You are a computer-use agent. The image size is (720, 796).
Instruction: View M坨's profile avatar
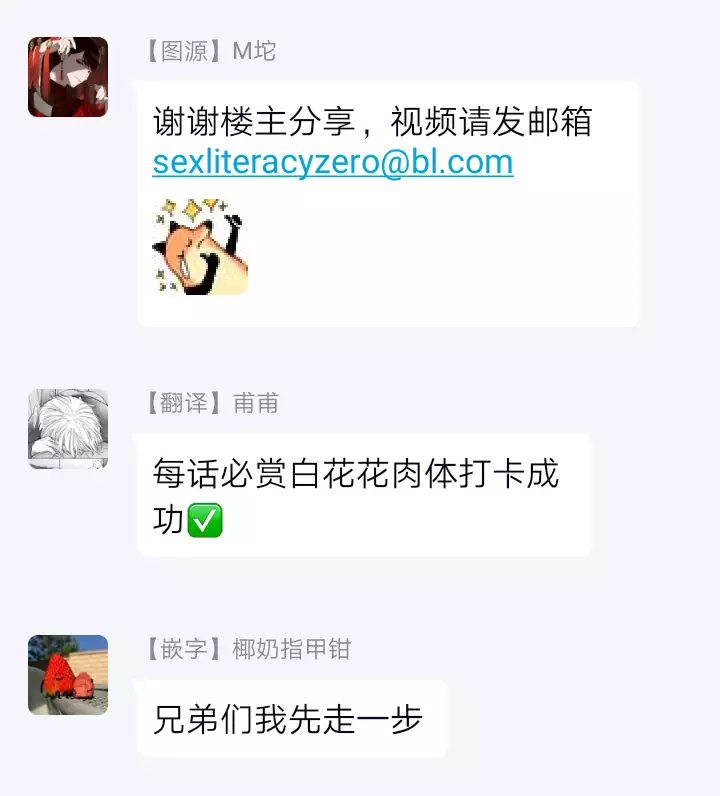[x=68, y=77]
